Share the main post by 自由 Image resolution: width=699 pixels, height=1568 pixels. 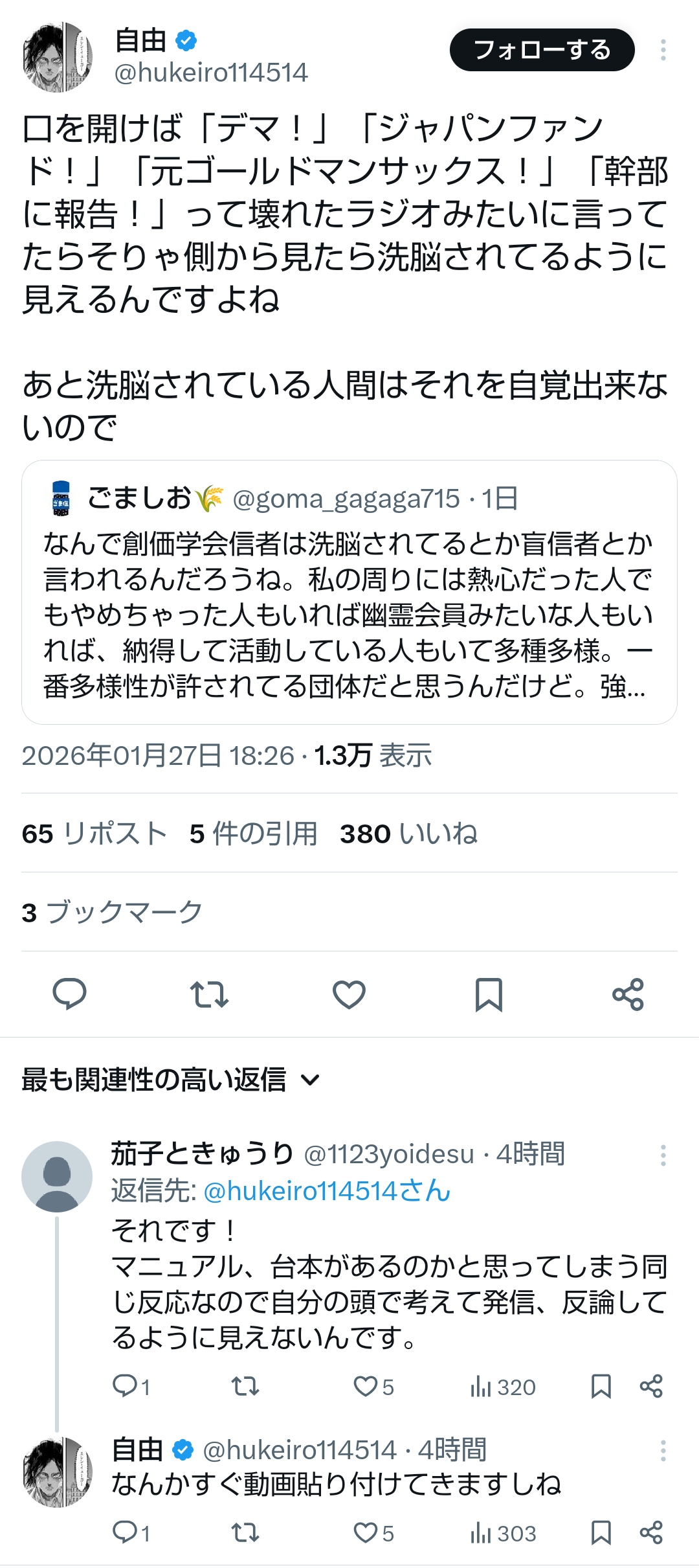coord(628,994)
